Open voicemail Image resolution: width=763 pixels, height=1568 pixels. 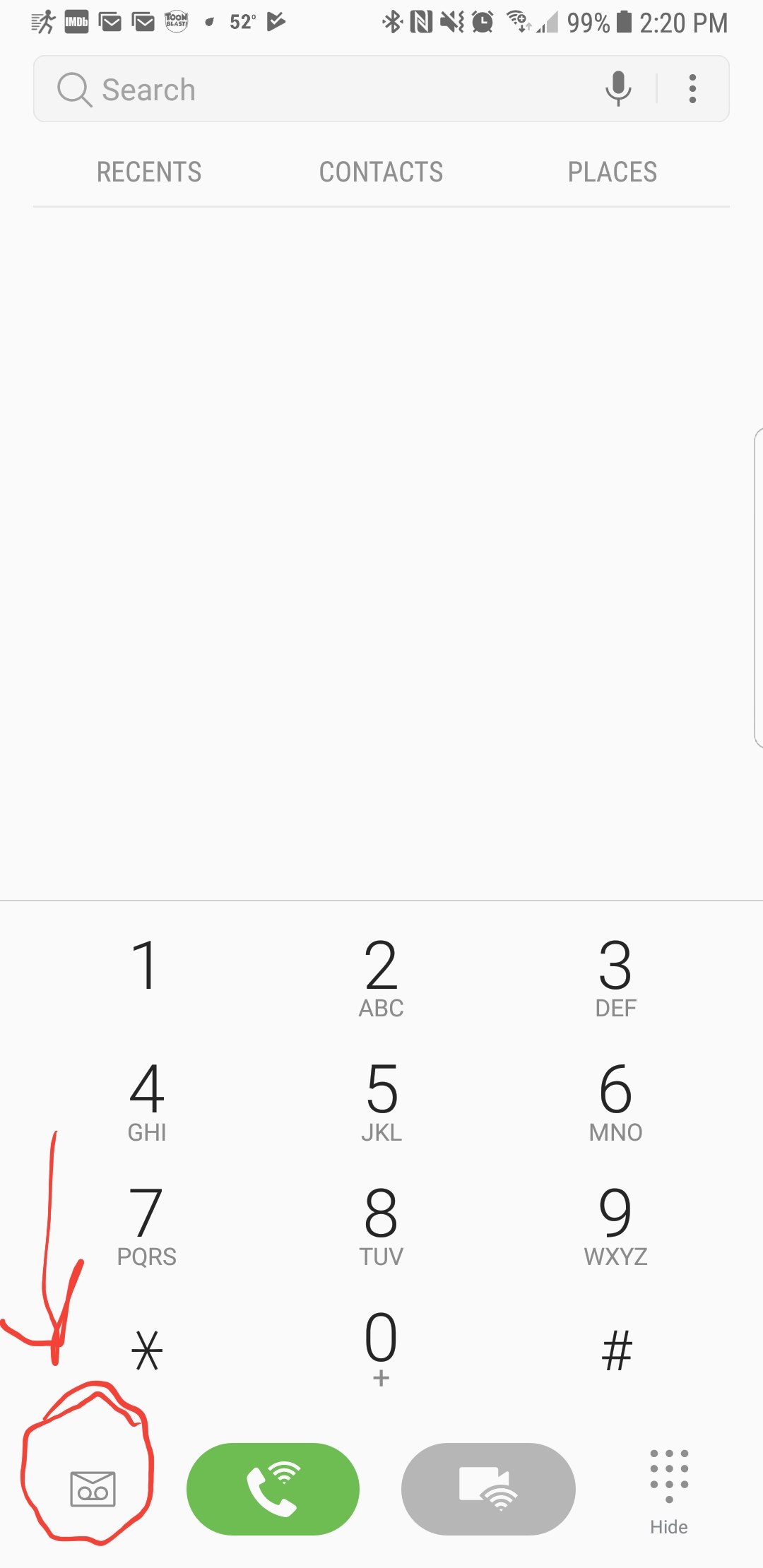(x=93, y=1489)
